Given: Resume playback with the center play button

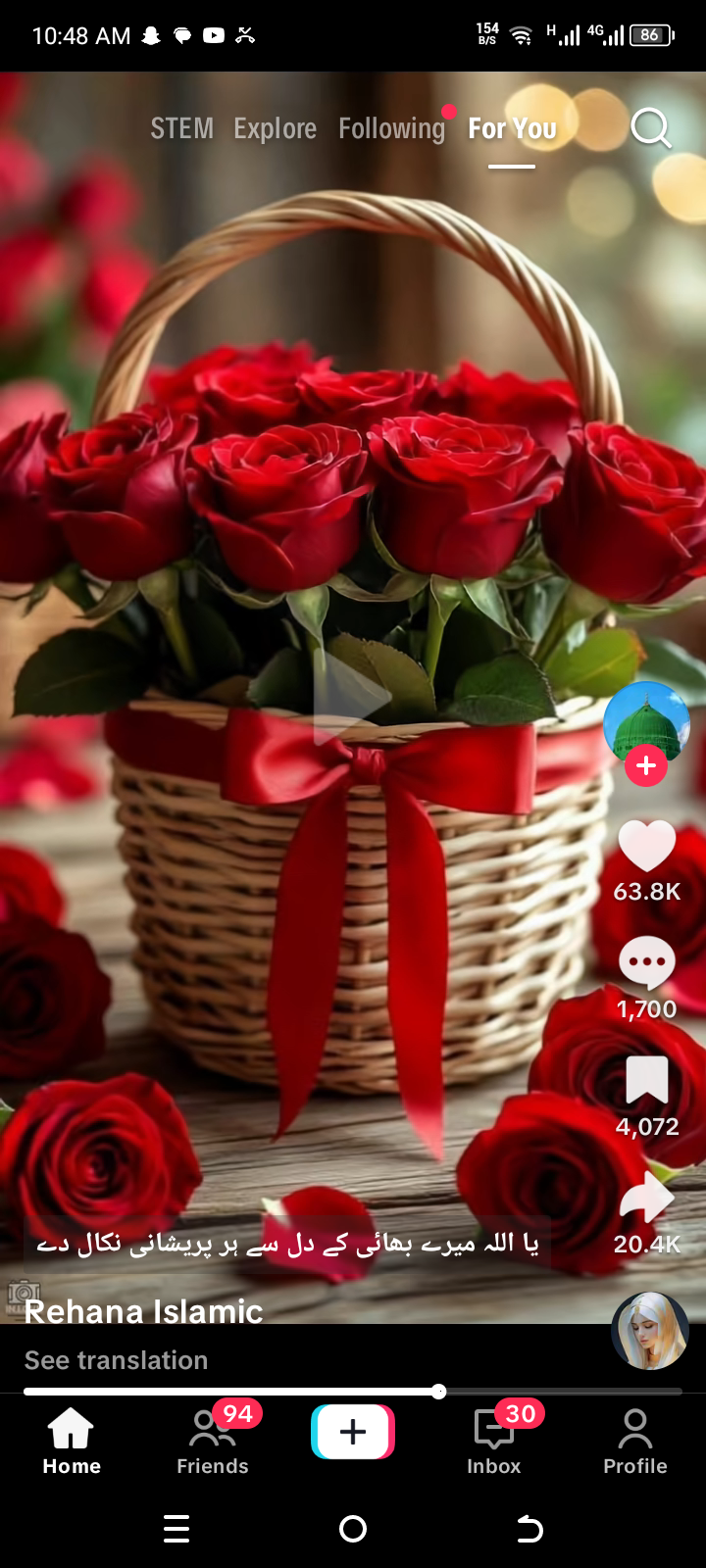Looking at the screenshot, I should [353, 698].
